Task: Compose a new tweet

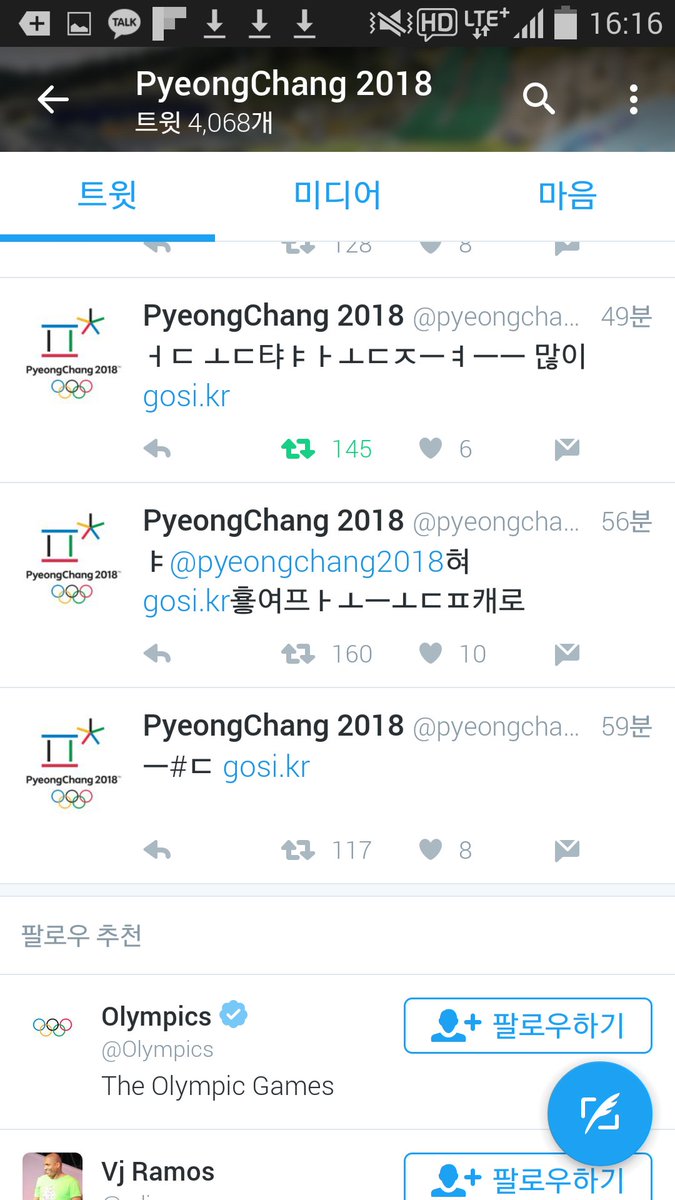Action: point(600,1112)
